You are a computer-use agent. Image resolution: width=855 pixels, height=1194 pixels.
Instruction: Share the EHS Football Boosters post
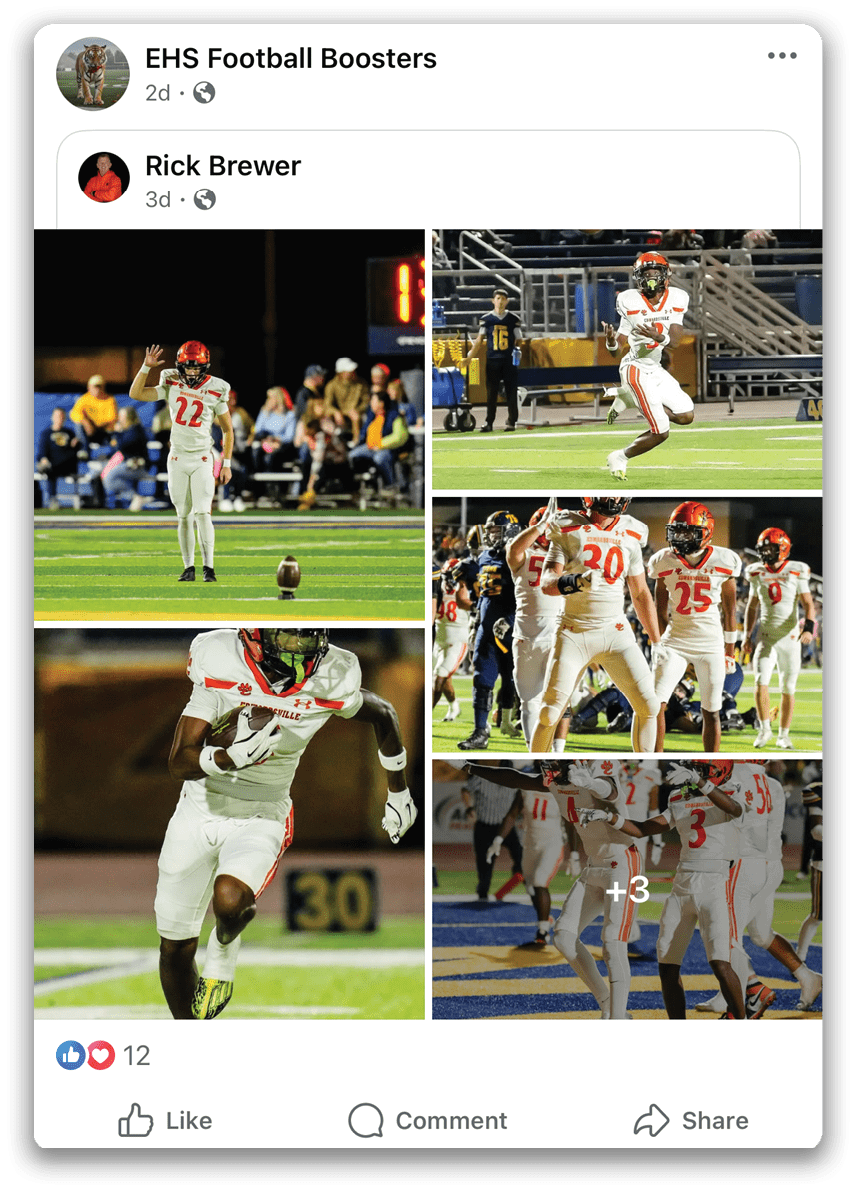pyautogui.click(x=691, y=1121)
